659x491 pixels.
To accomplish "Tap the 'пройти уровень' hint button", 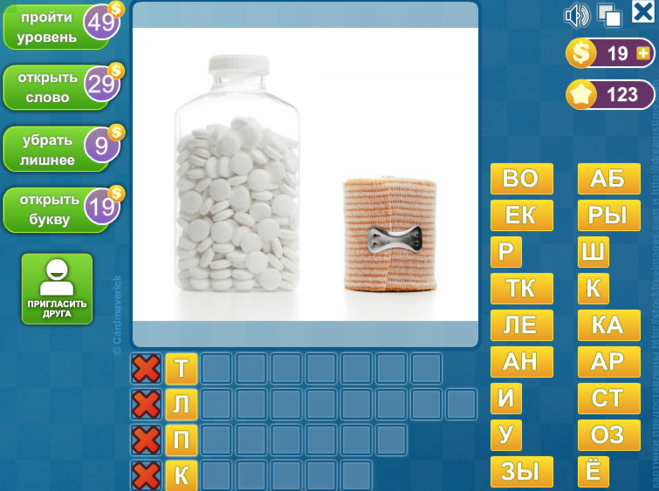I will coord(50,27).
